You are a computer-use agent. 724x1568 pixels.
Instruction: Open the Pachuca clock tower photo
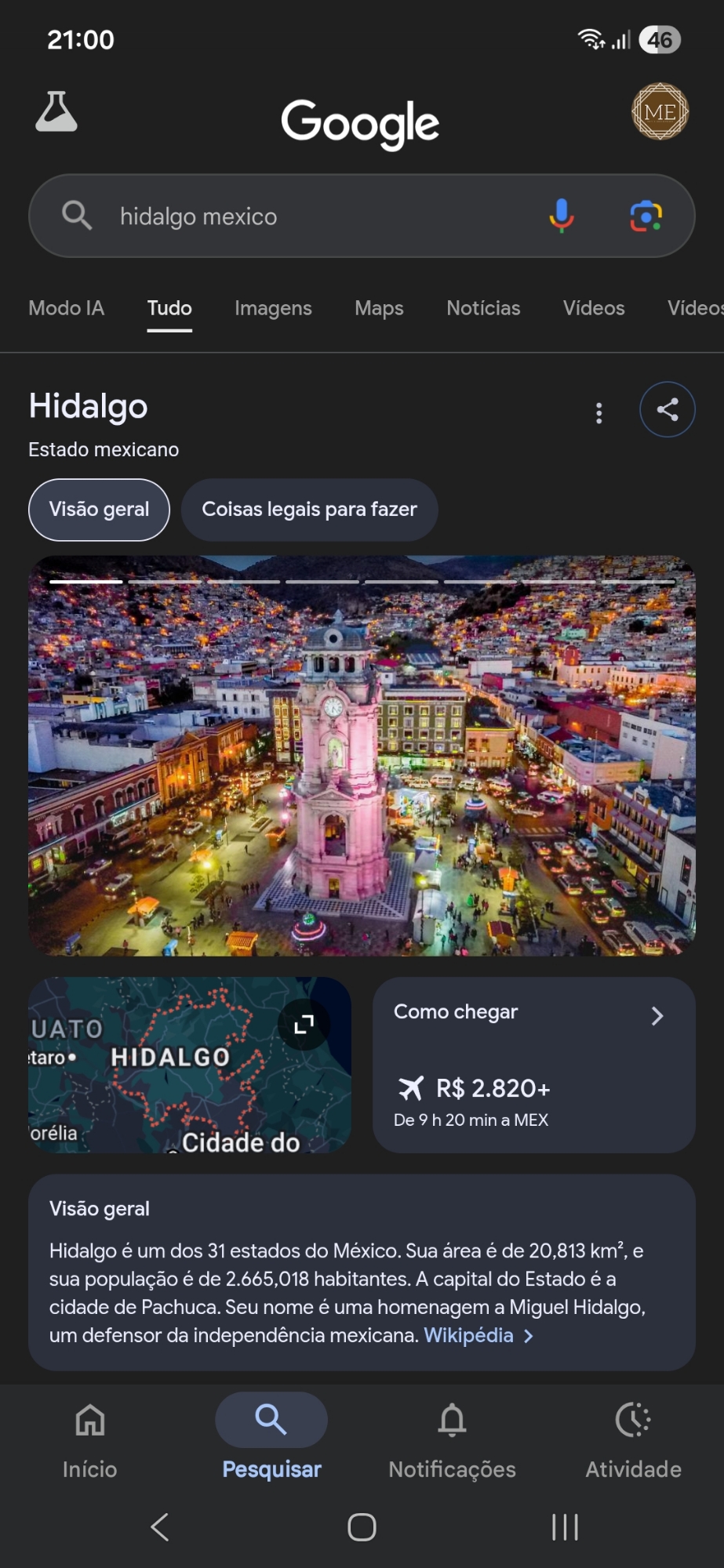362,757
